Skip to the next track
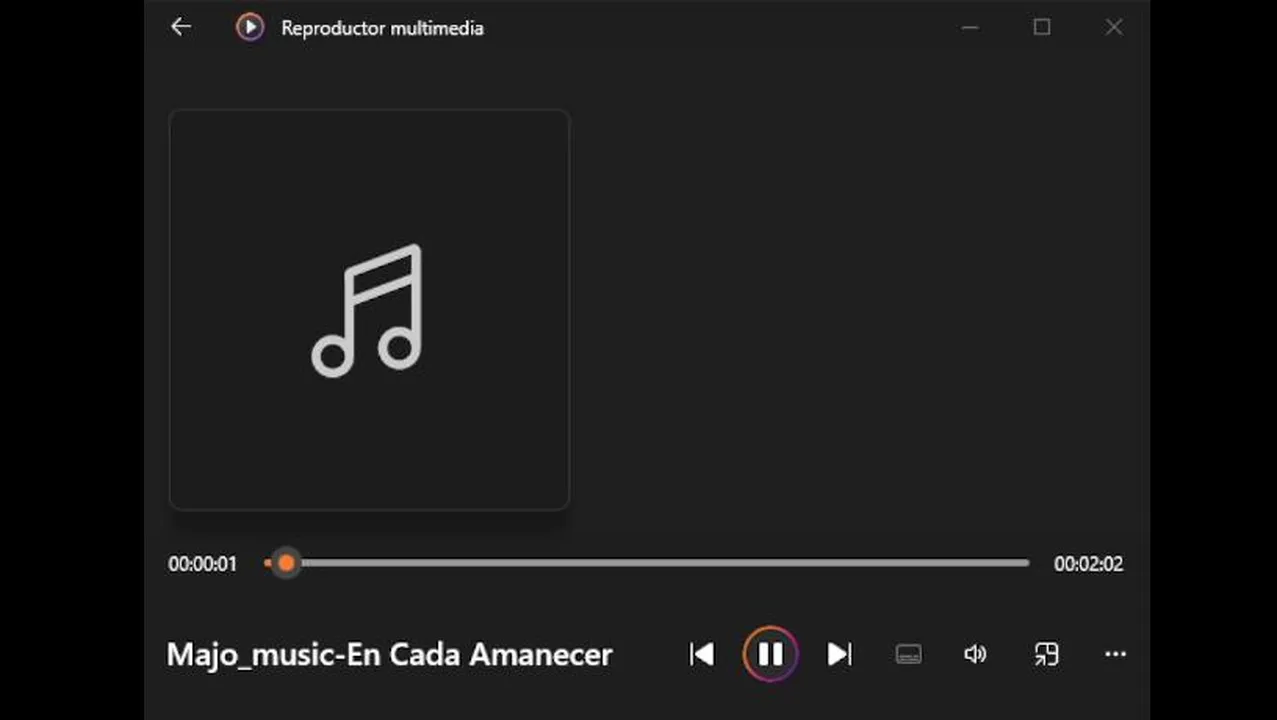Image resolution: width=1277 pixels, height=720 pixels. pos(839,654)
